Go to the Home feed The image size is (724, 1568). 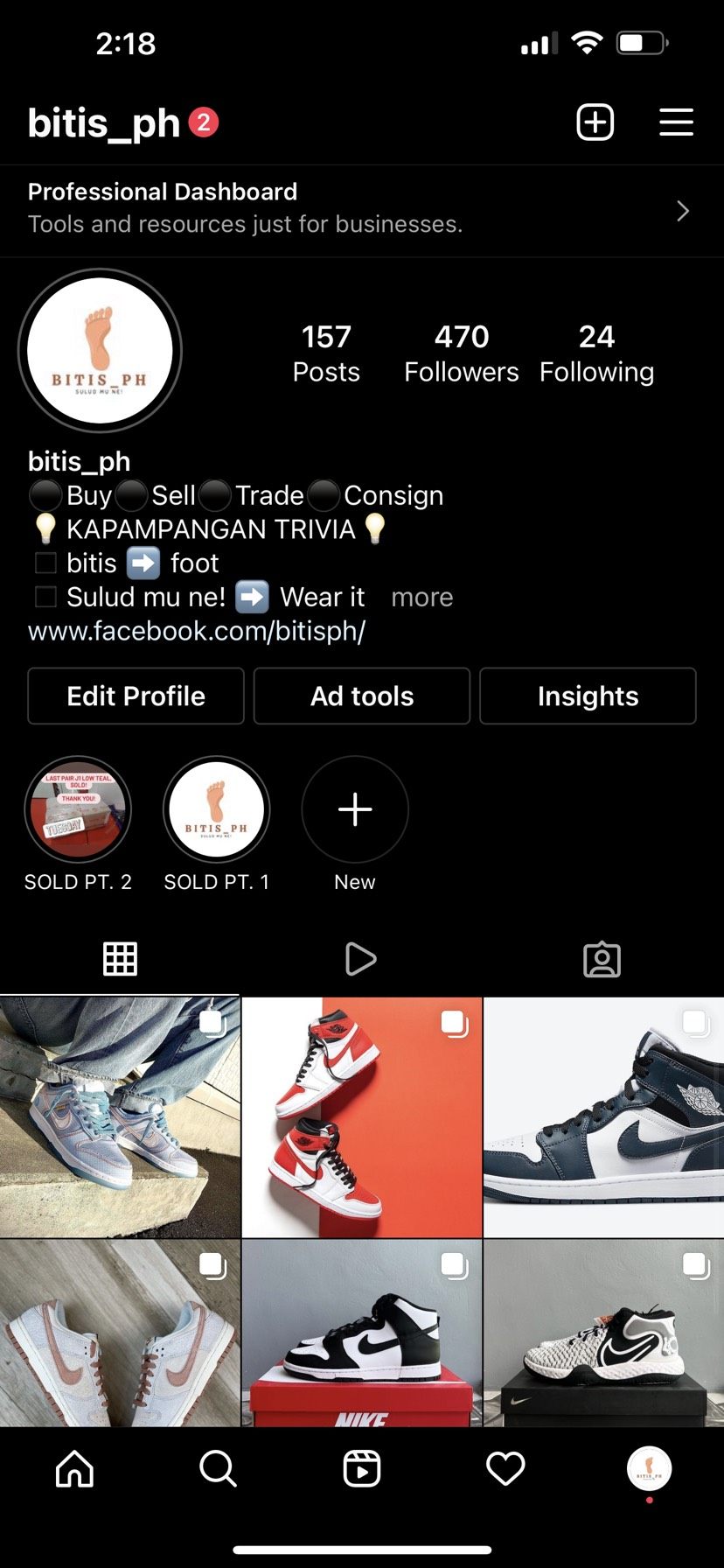coord(74,1469)
